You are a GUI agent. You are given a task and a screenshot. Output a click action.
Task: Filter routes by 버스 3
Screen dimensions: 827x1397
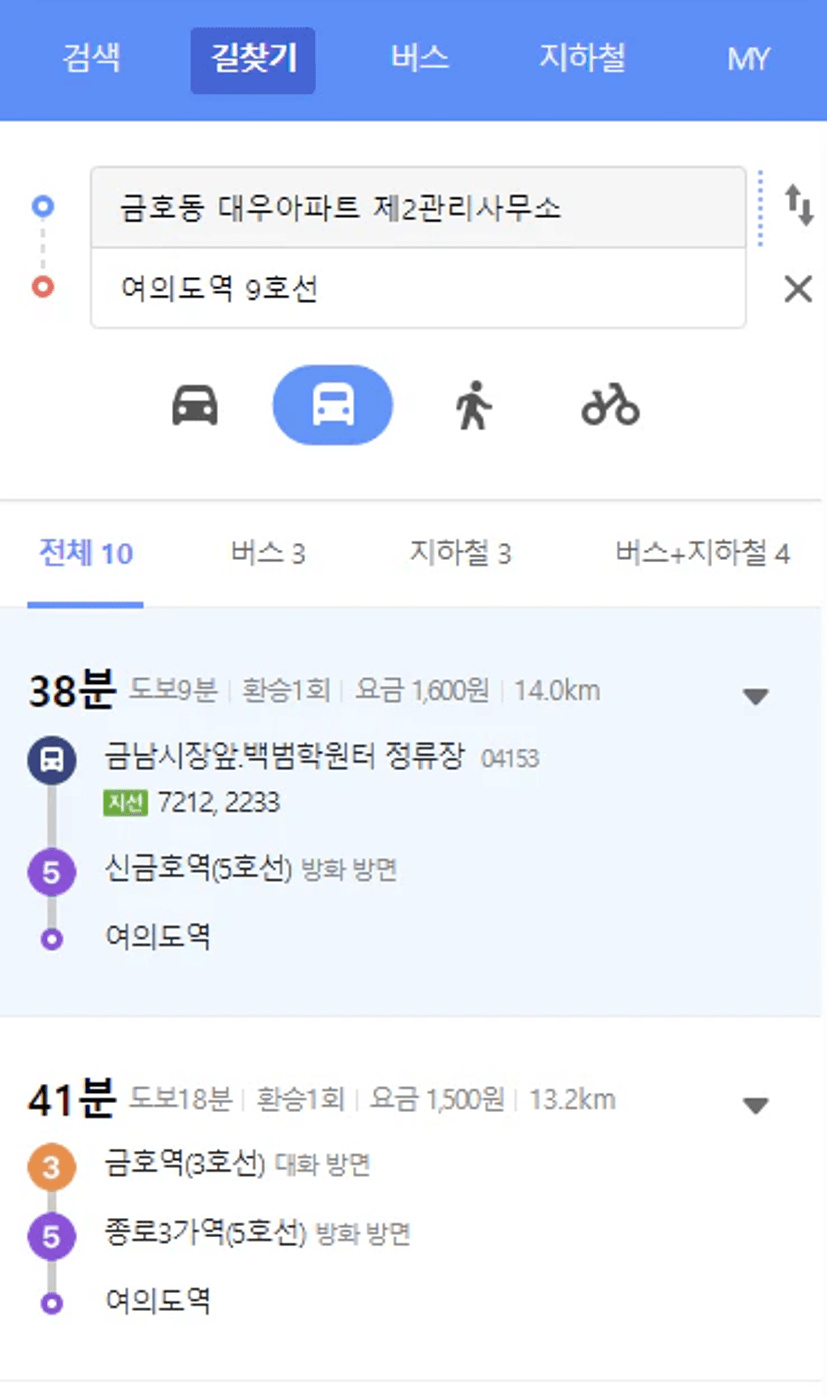[x=268, y=554]
